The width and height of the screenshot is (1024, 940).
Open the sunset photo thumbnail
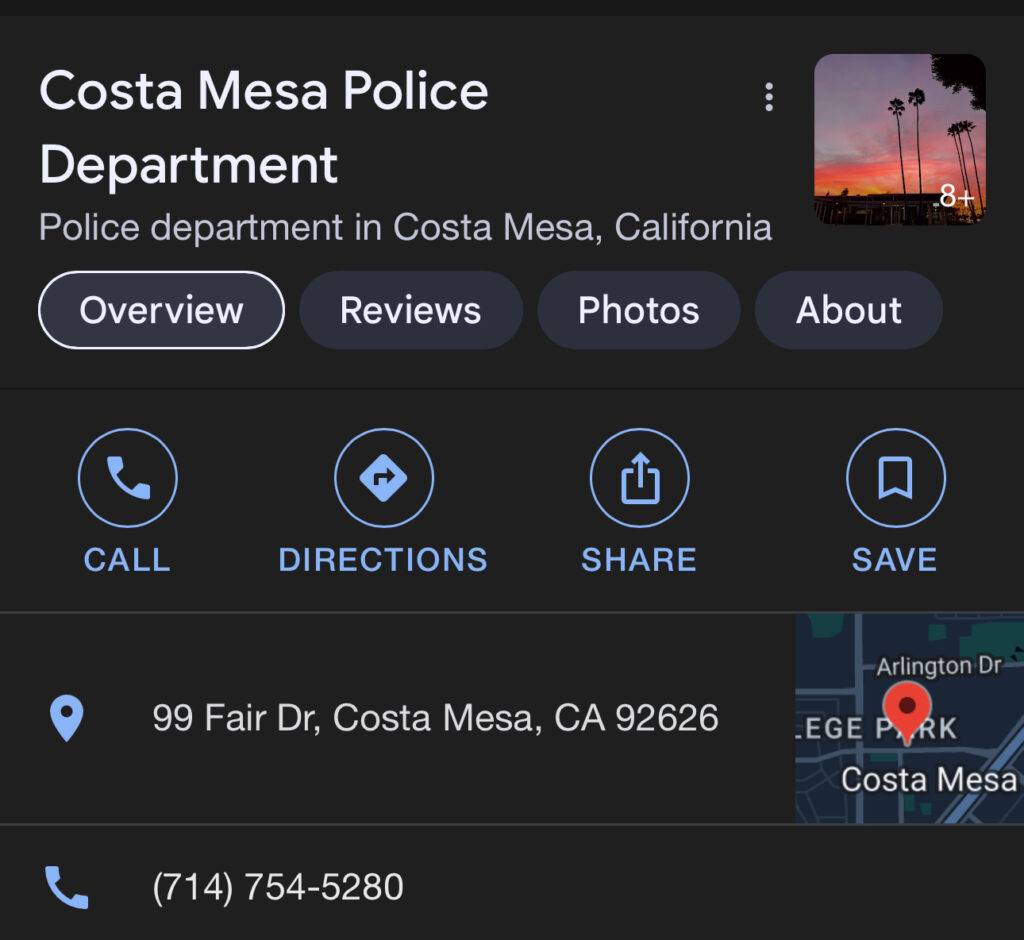point(900,139)
